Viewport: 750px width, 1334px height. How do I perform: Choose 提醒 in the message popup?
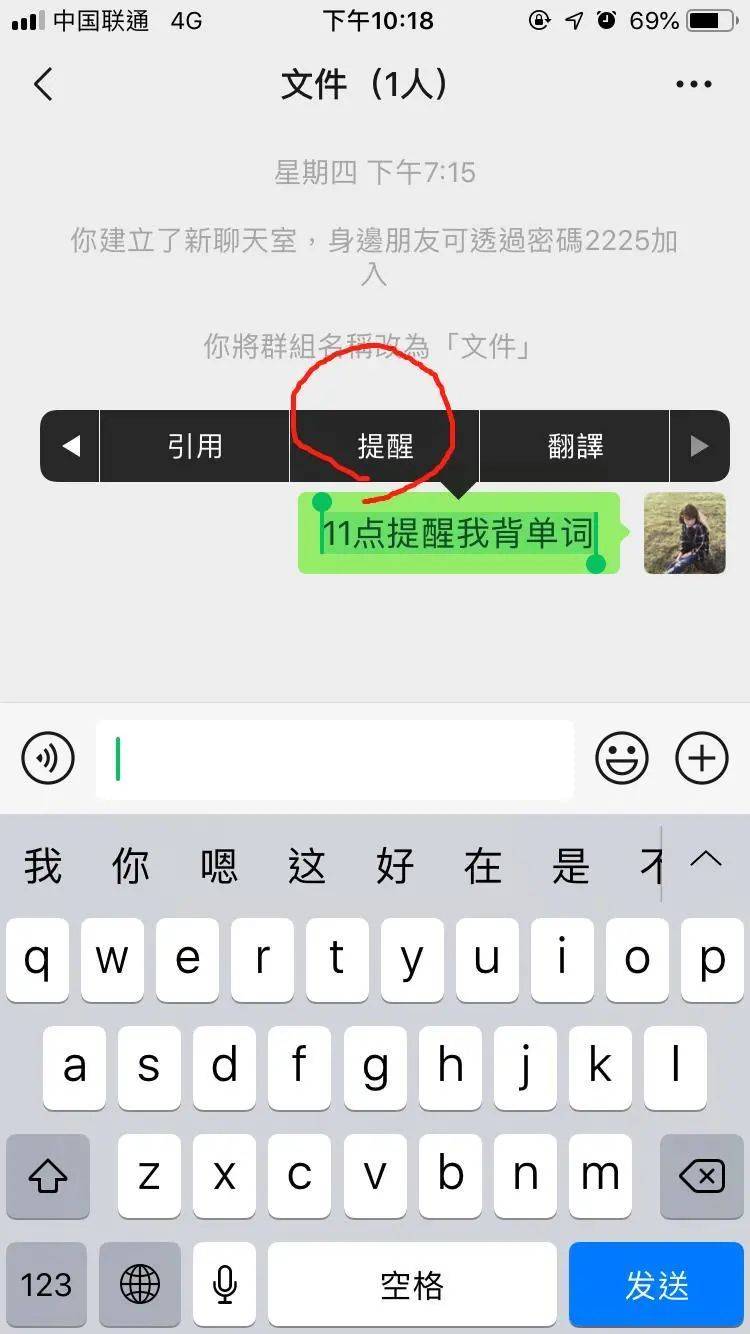(x=385, y=446)
